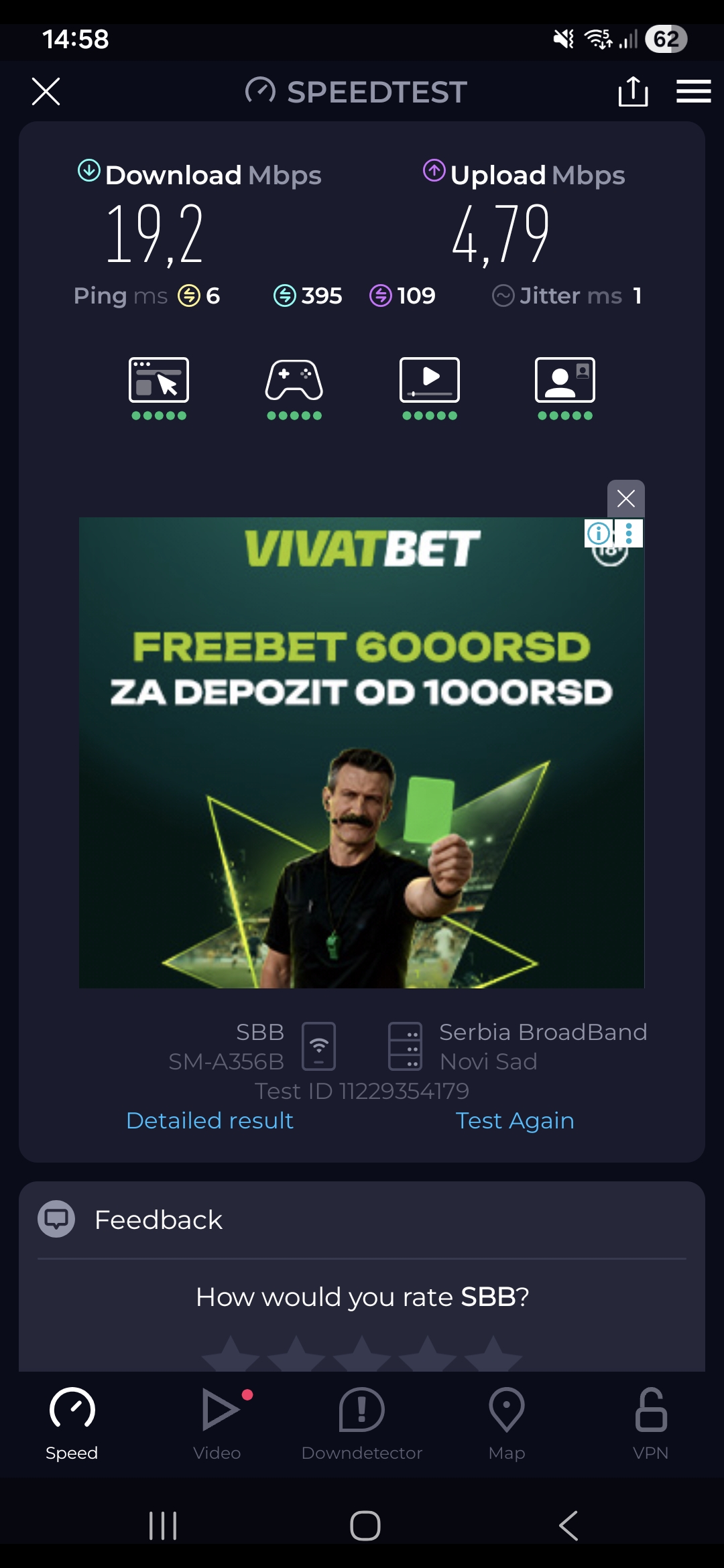Dismiss the VivatBet ad
This screenshot has height=1568, width=724.
click(625, 499)
